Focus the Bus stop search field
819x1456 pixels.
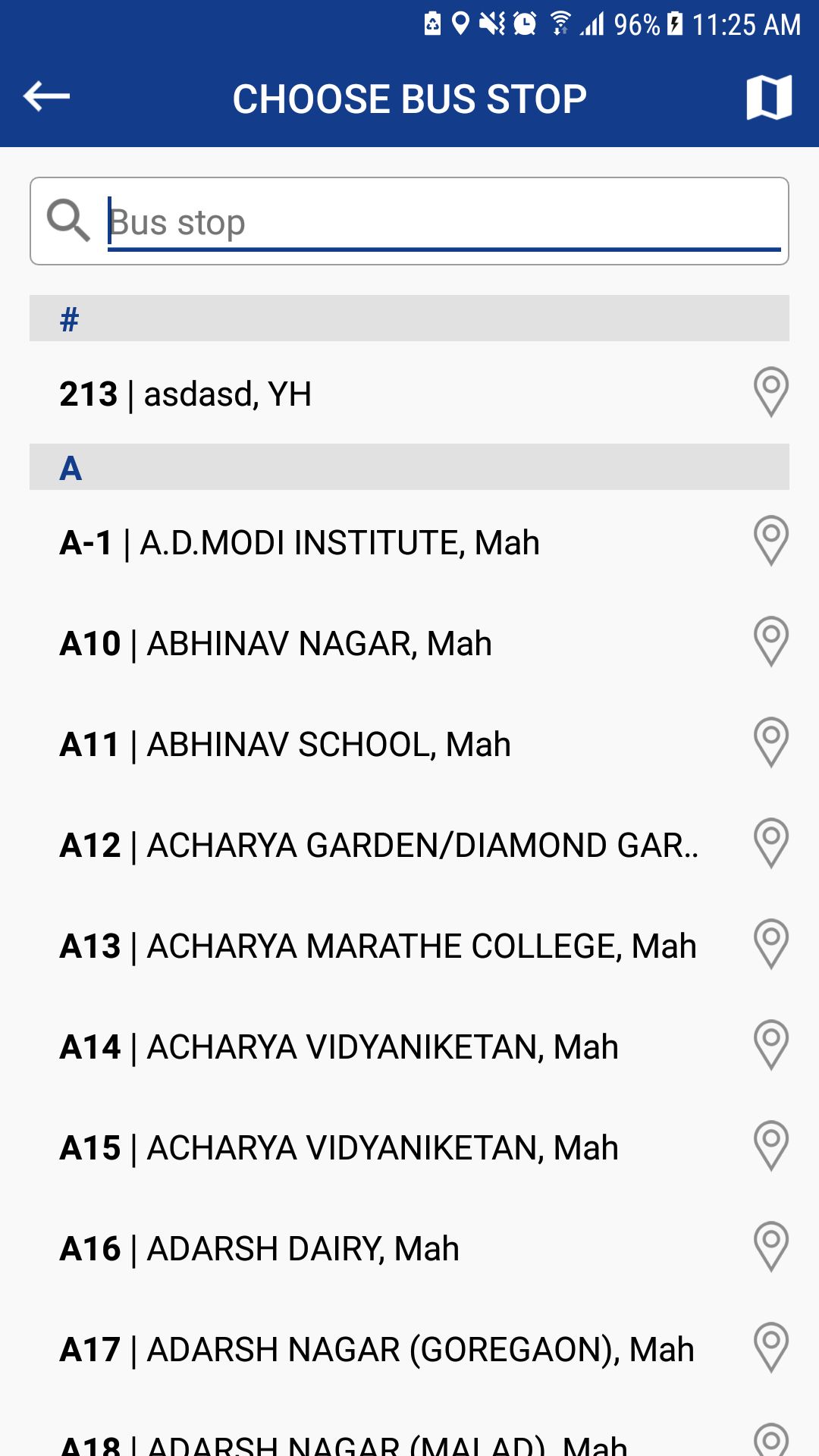pos(444,222)
